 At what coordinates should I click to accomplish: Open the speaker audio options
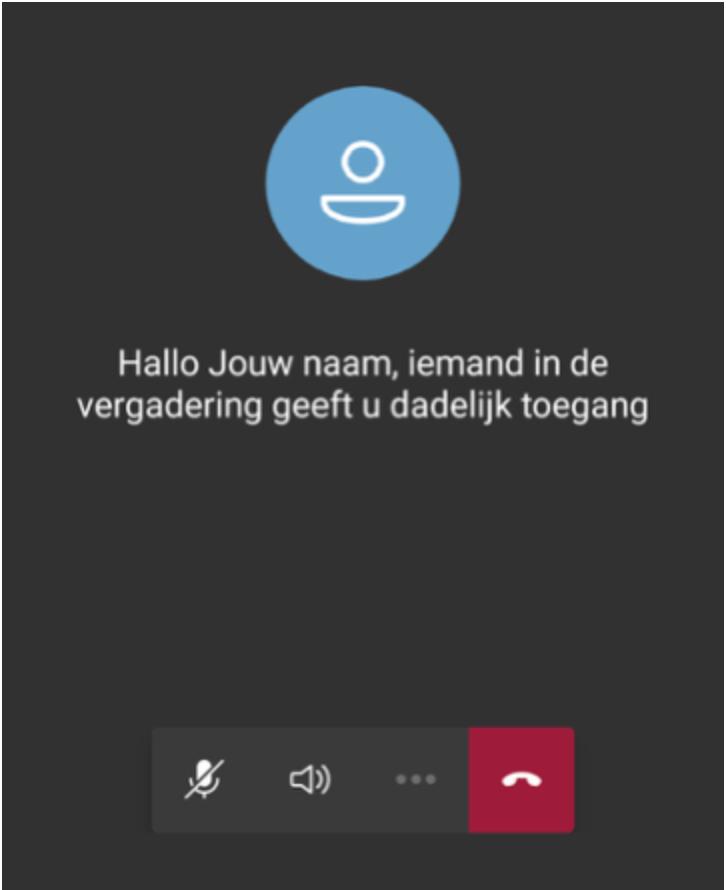click(310, 779)
